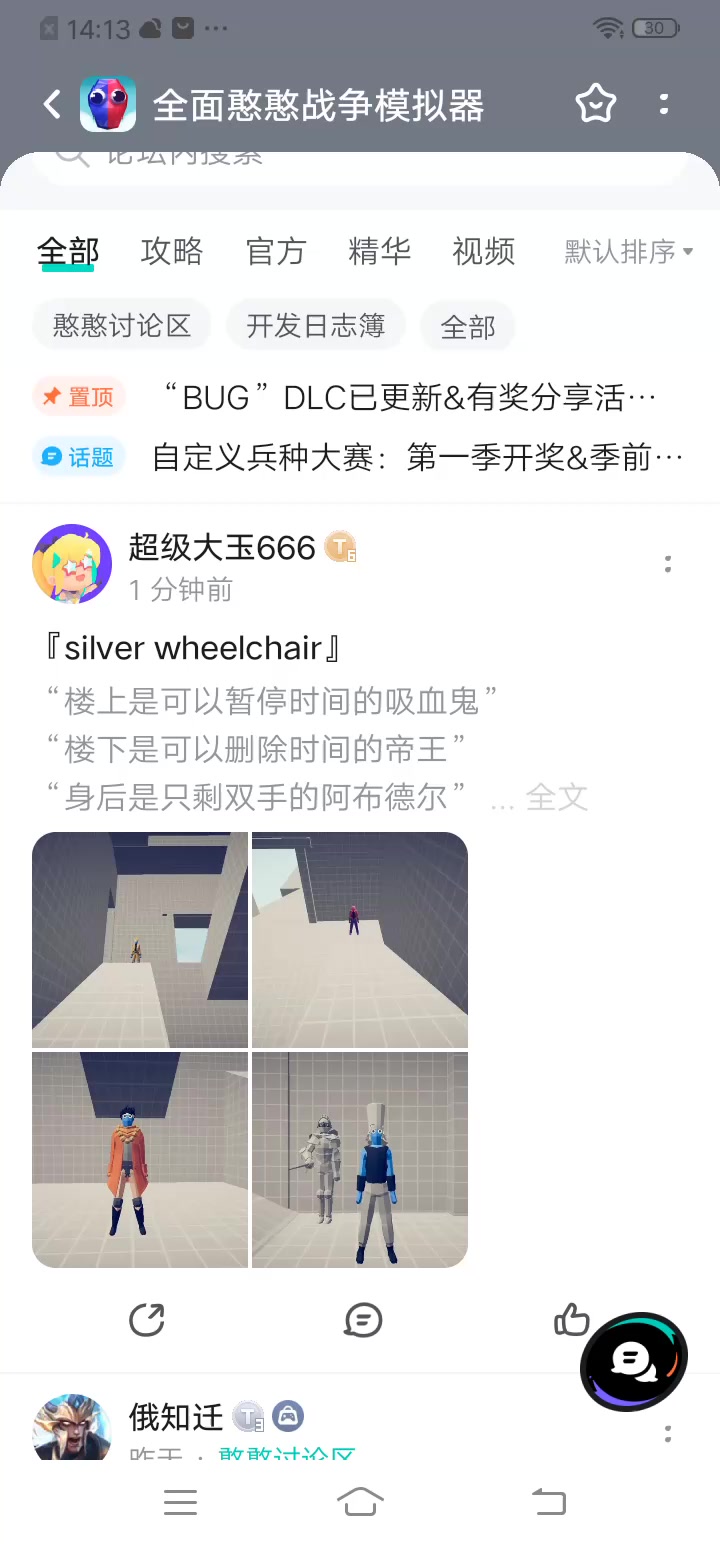This screenshot has width=720, height=1544.
Task: Expand 全文 of the silver wheelchair post
Action: pyautogui.click(x=556, y=797)
